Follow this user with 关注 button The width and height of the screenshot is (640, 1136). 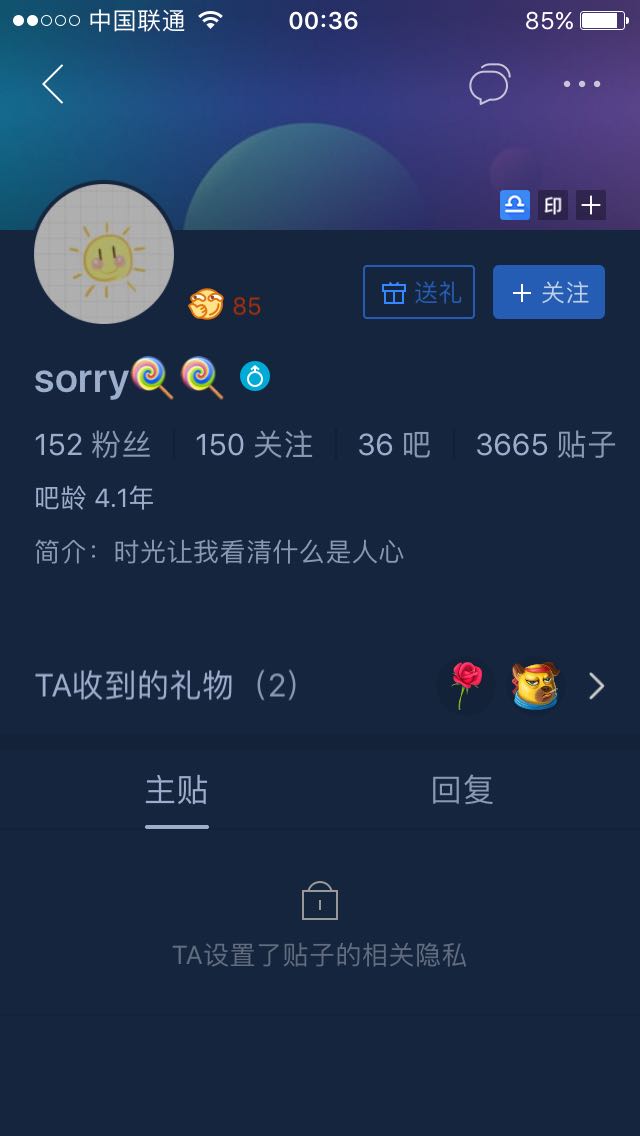(549, 292)
